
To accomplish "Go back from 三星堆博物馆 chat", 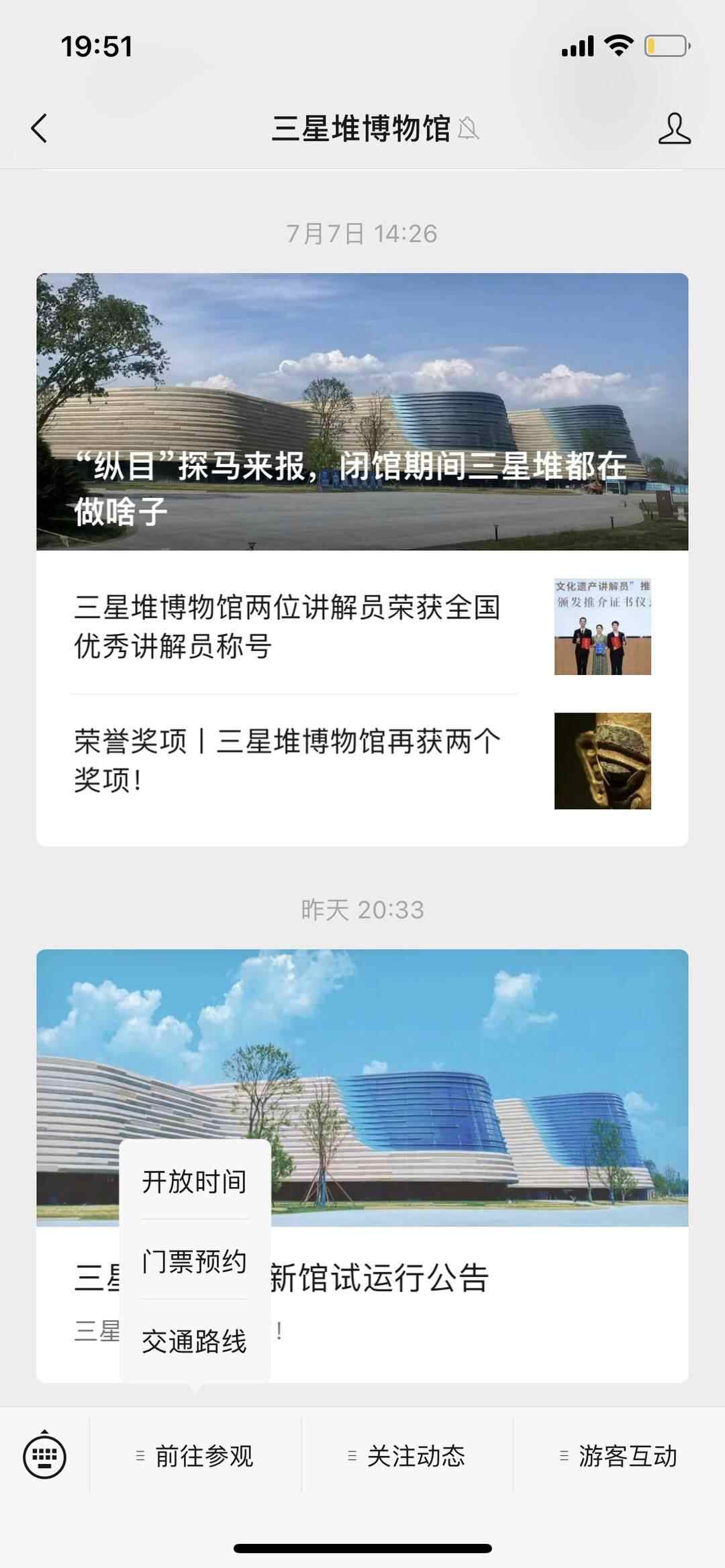I will (40, 128).
